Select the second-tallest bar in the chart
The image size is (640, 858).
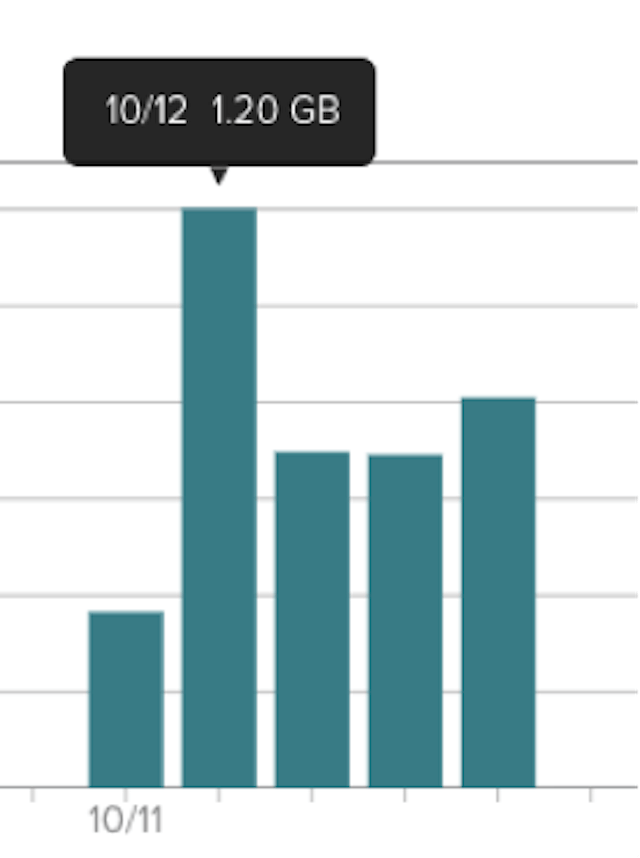[x=498, y=592]
